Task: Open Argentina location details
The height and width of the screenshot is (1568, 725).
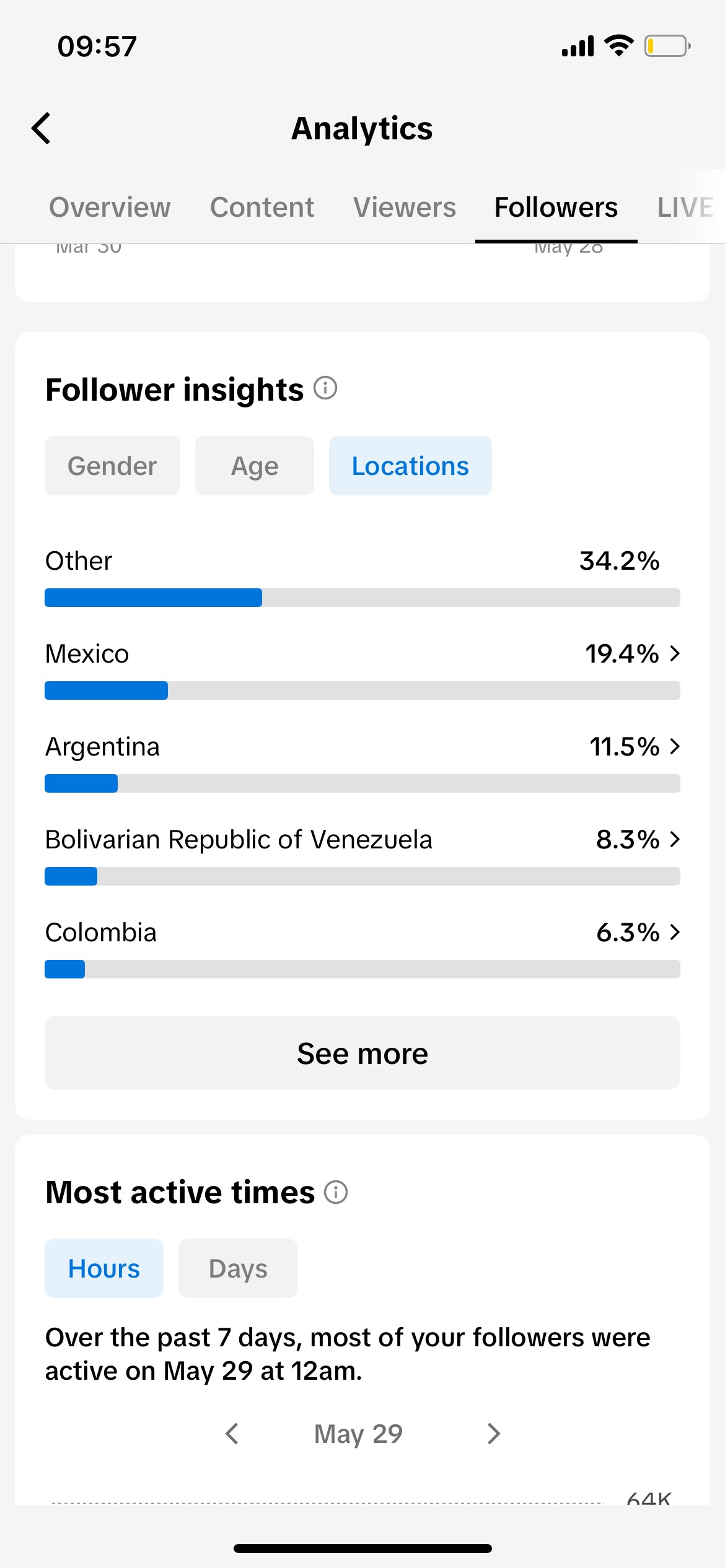Action: point(362,762)
